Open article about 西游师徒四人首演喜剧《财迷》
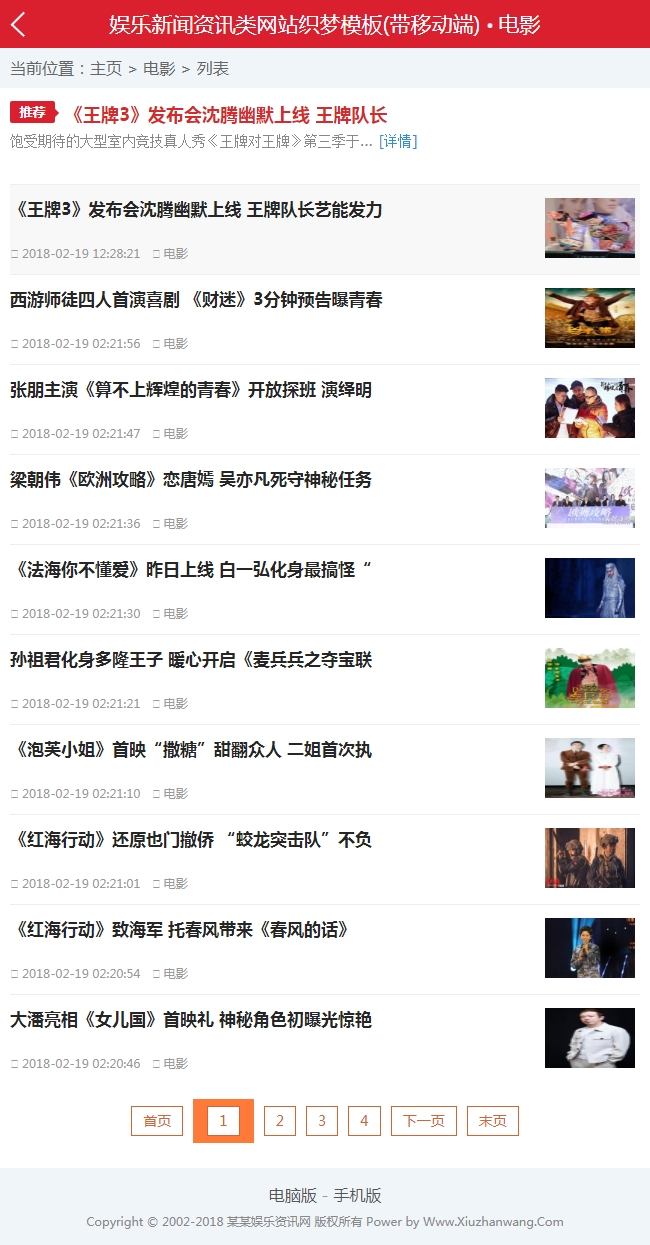 [196, 300]
